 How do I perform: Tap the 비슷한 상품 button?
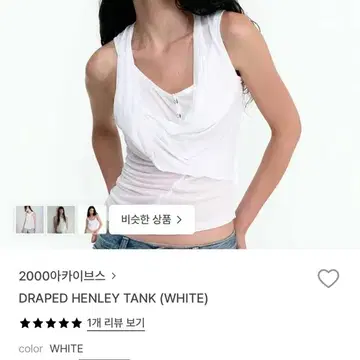click(x=152, y=220)
